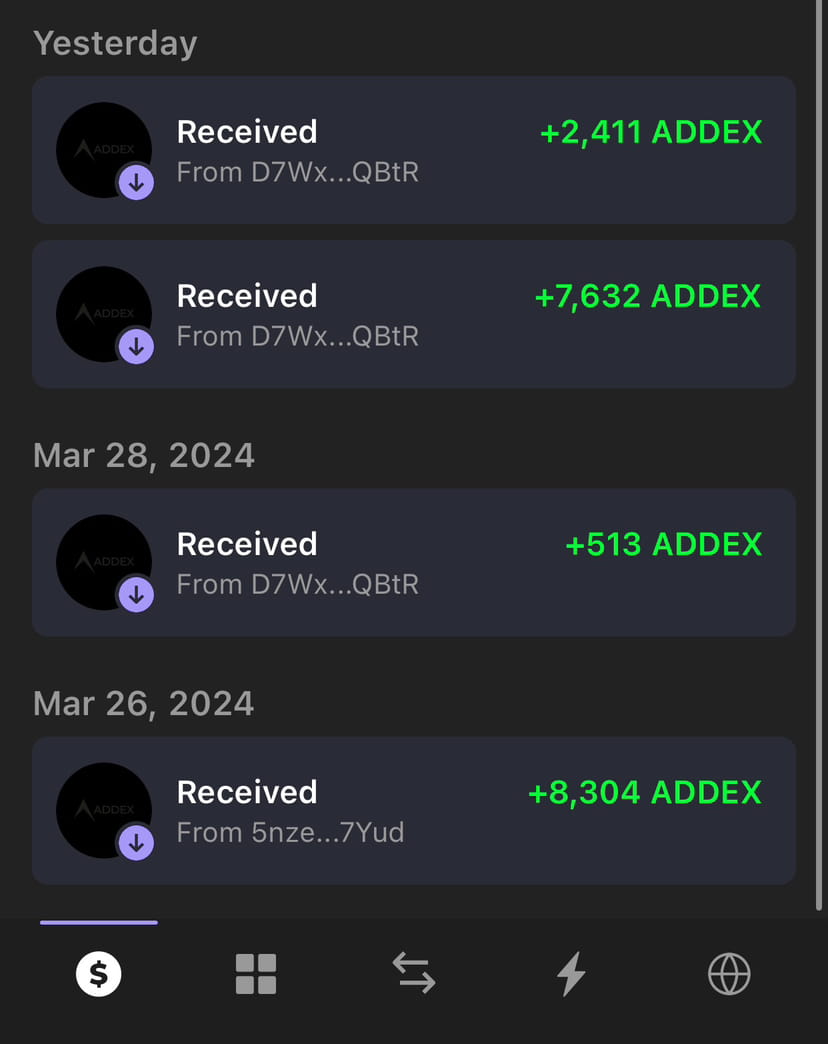Select the Yesterday section header
The image size is (828, 1044).
[115, 42]
